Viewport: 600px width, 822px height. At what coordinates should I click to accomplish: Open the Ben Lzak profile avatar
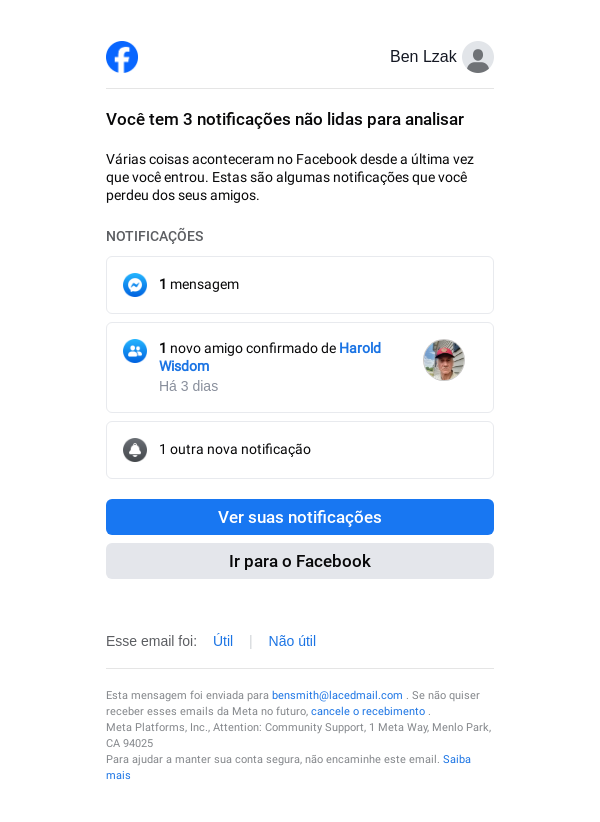point(478,57)
